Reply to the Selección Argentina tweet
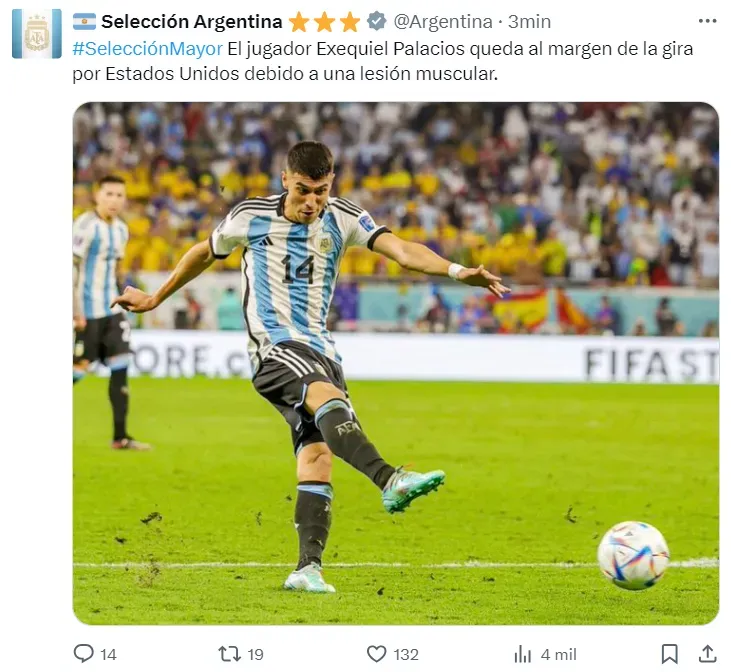 click(x=84, y=653)
